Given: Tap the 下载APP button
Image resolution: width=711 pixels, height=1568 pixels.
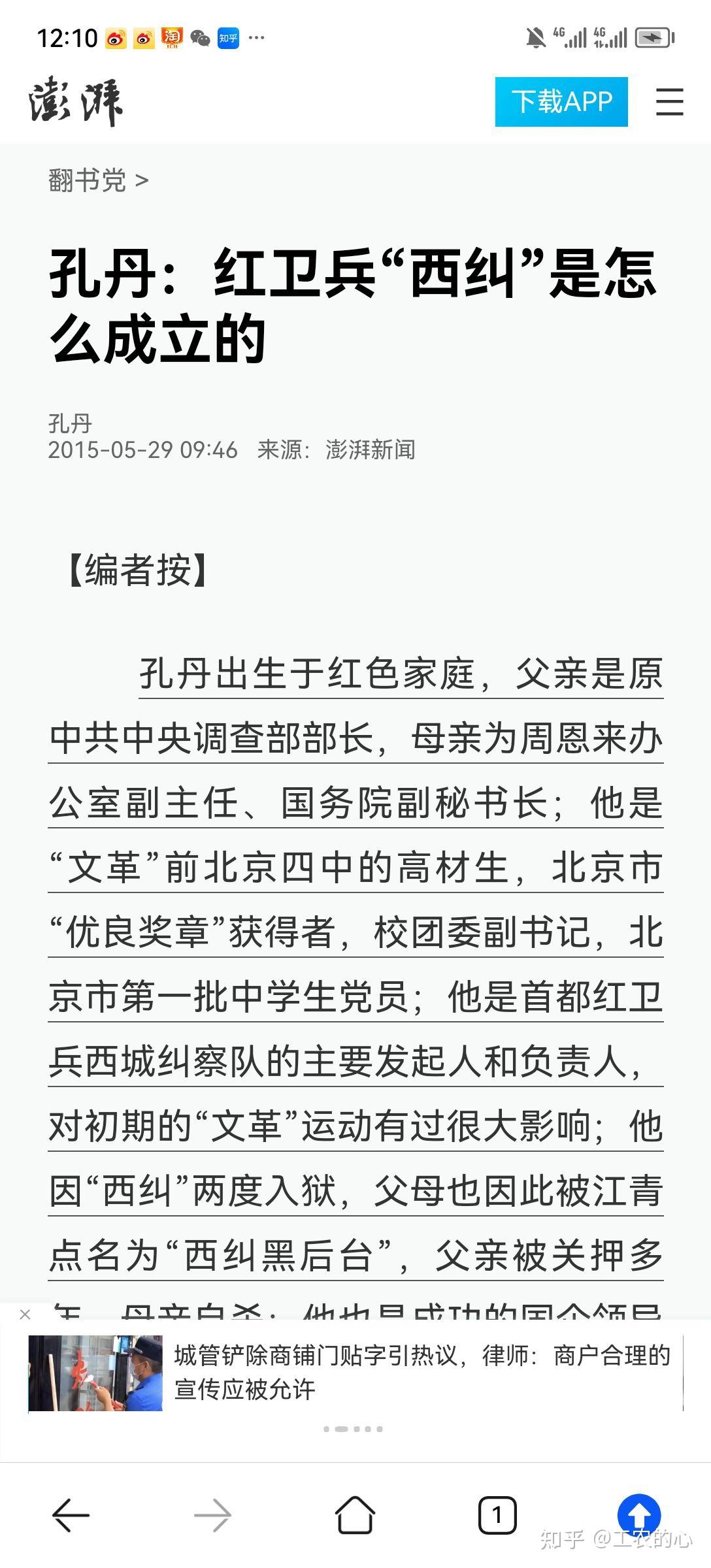Looking at the screenshot, I should pyautogui.click(x=561, y=102).
